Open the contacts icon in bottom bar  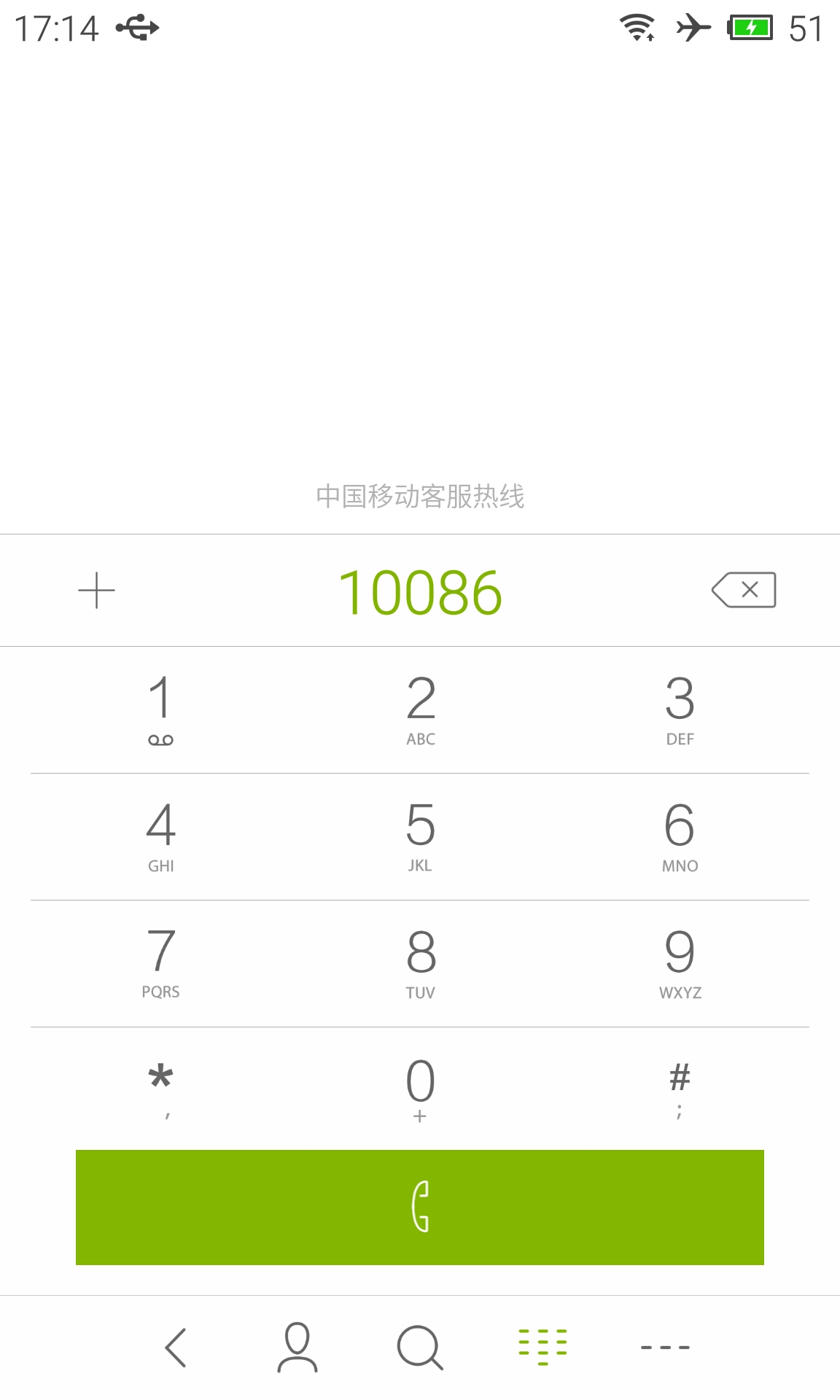pos(297,1347)
